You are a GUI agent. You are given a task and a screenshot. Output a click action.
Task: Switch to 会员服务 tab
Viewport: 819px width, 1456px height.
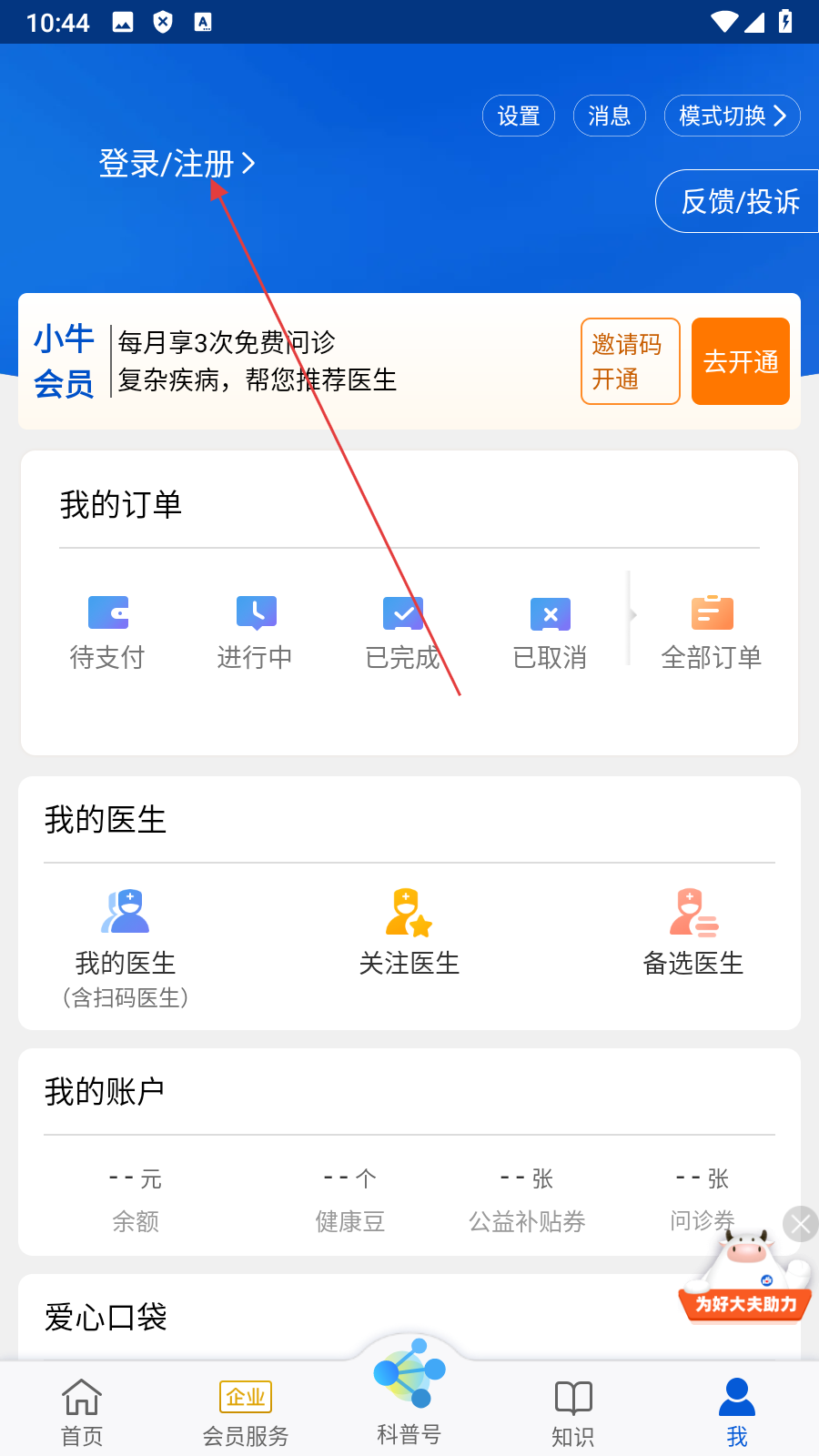[246, 1410]
